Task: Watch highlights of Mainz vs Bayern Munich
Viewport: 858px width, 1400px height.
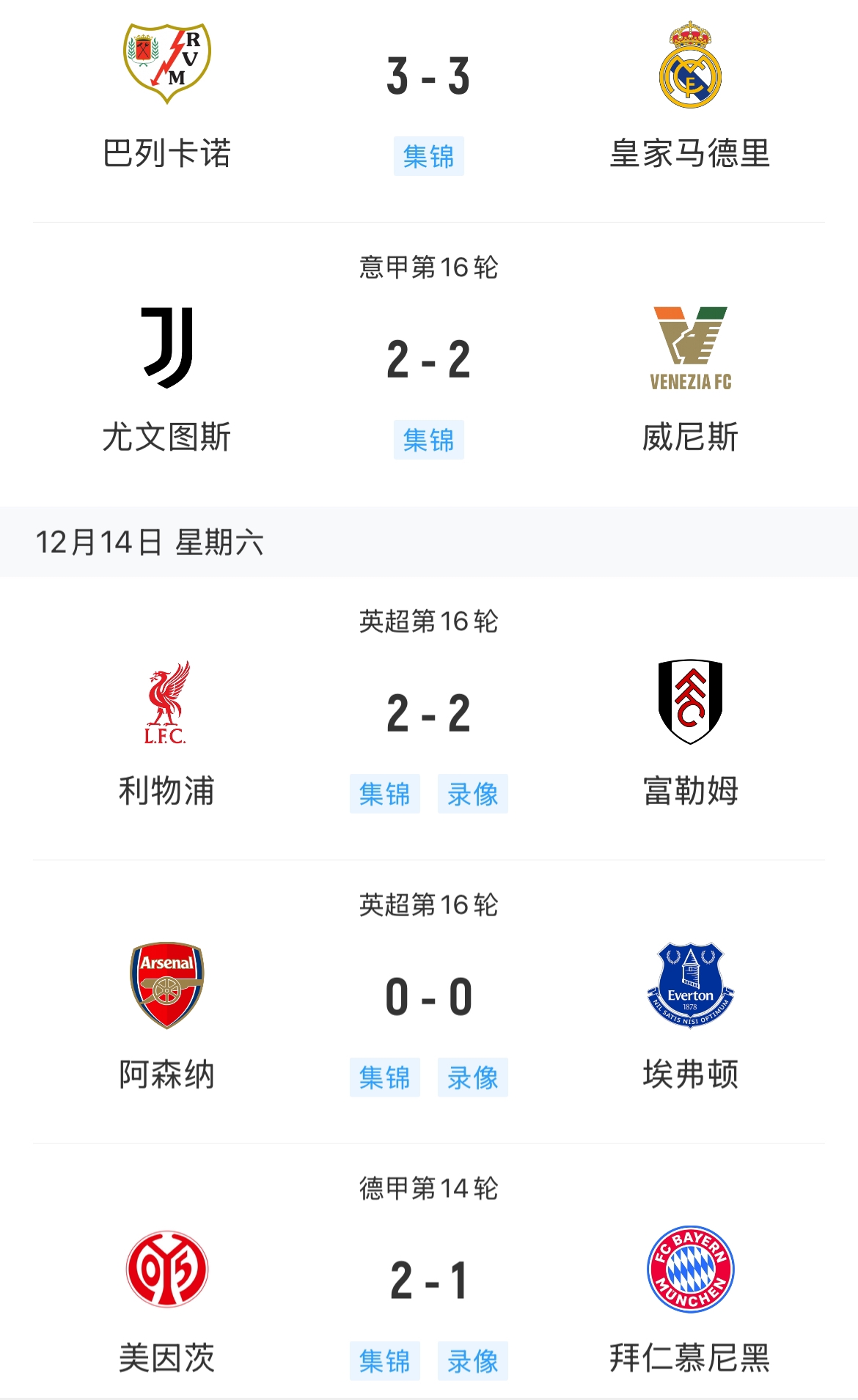Action: 384,1361
